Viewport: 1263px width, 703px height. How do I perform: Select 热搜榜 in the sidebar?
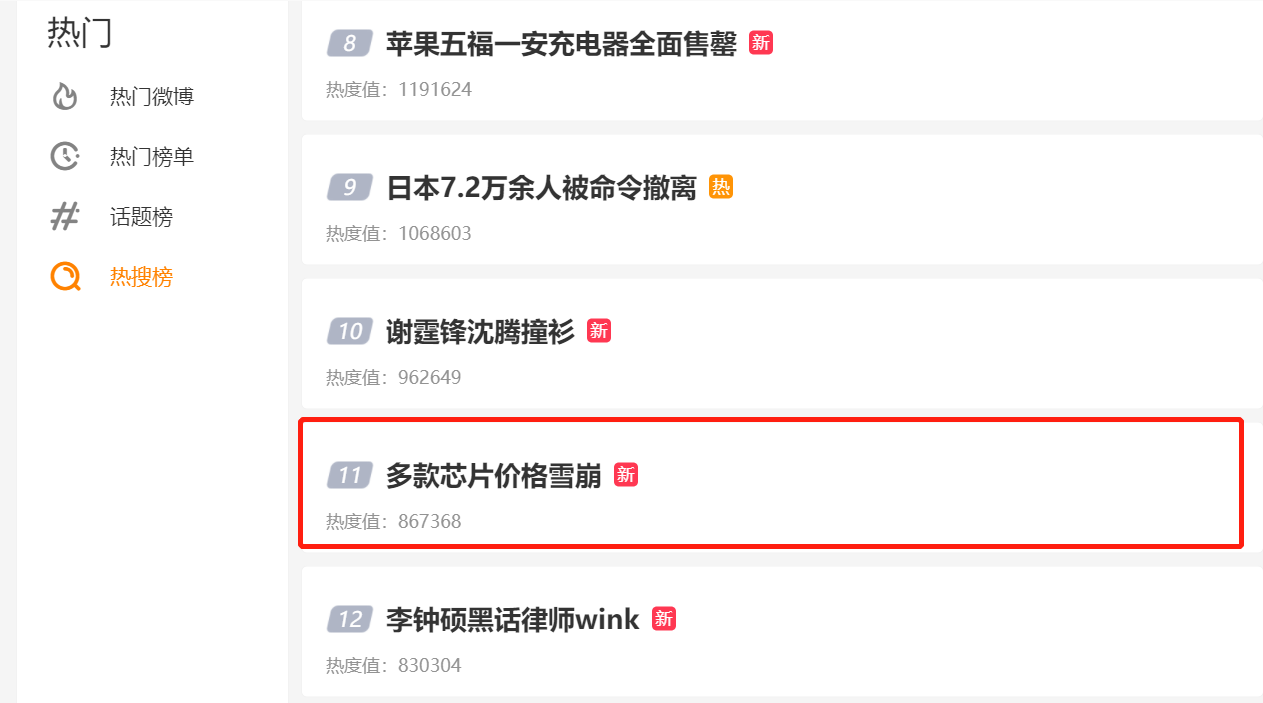(x=141, y=277)
